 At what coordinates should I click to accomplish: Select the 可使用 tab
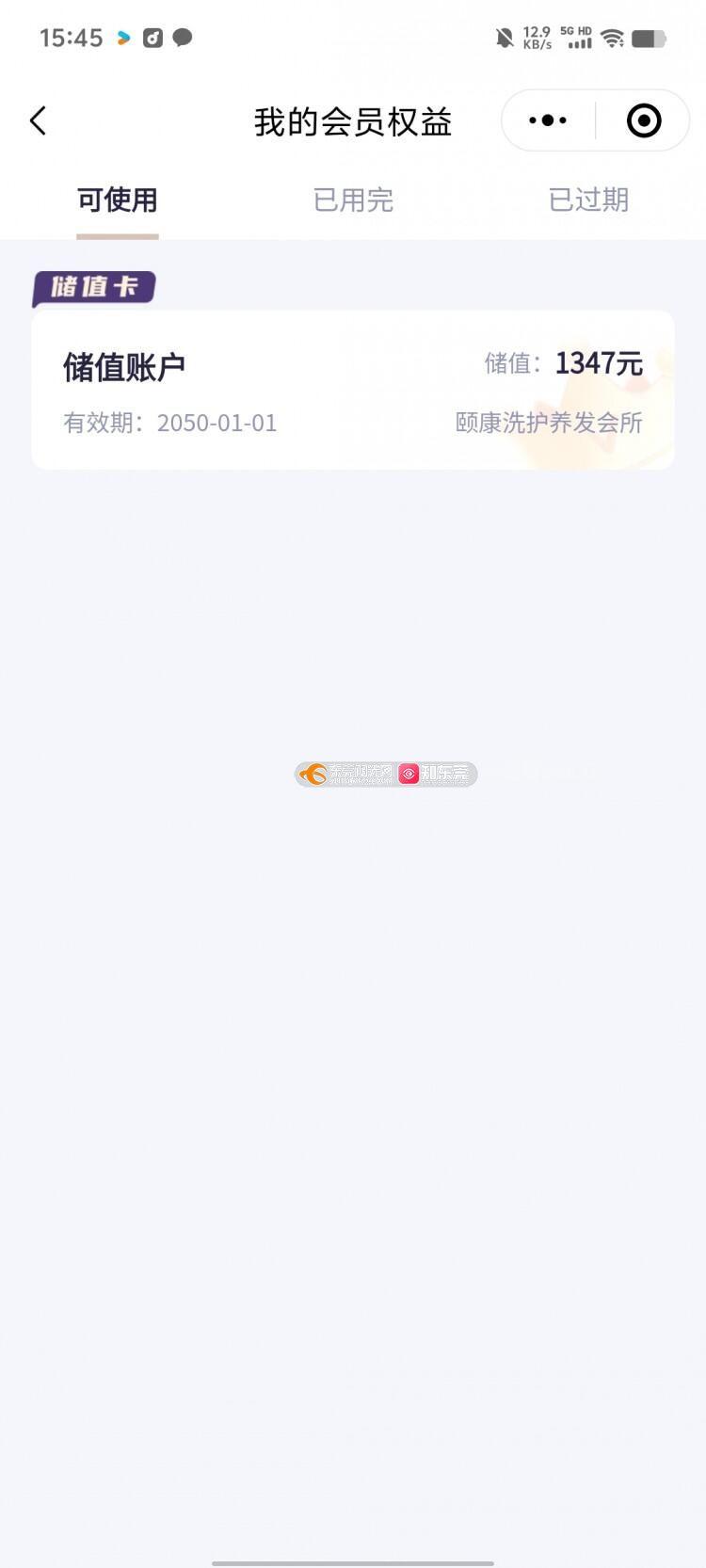pos(118,200)
